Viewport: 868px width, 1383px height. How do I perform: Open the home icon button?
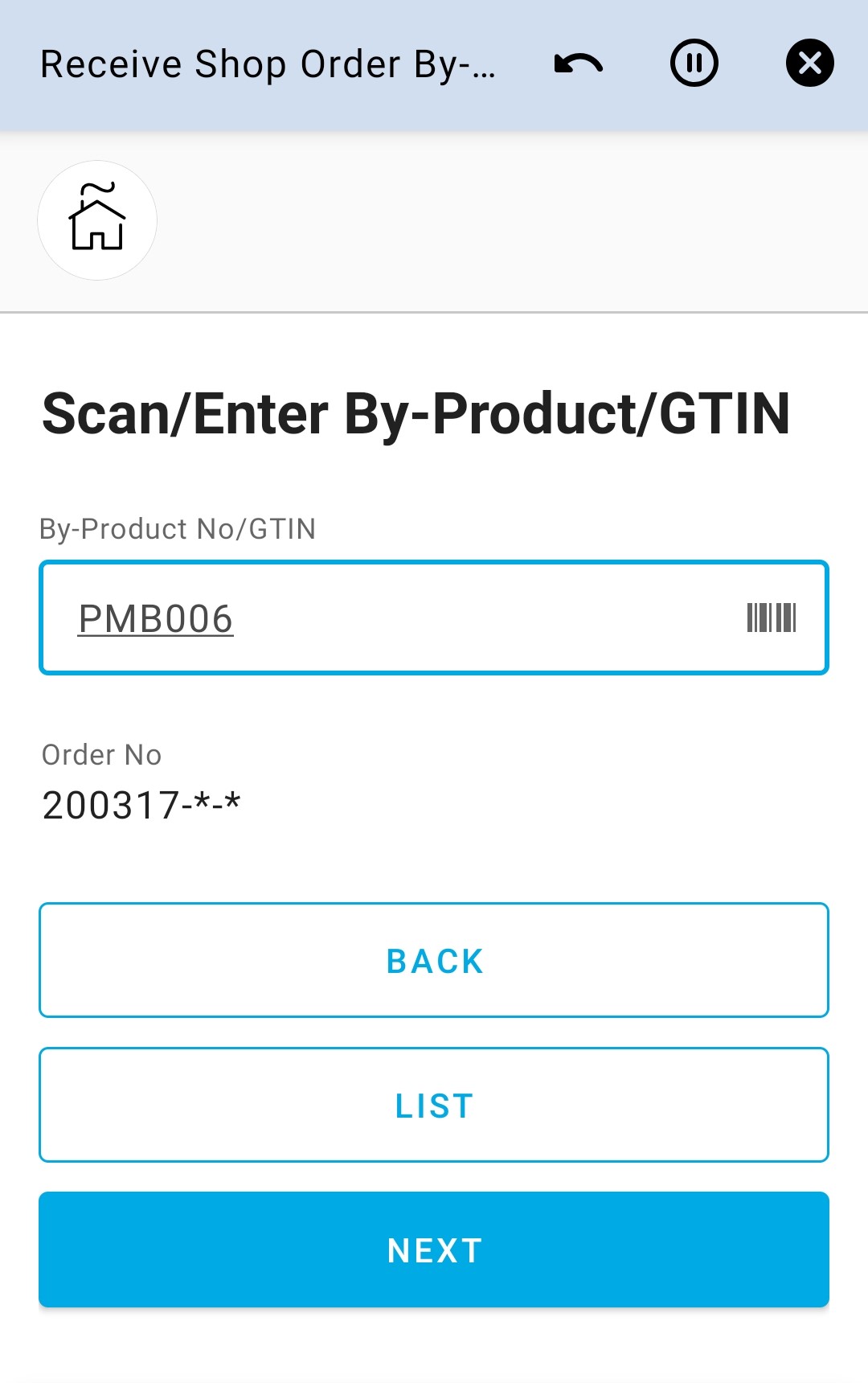[x=97, y=220]
